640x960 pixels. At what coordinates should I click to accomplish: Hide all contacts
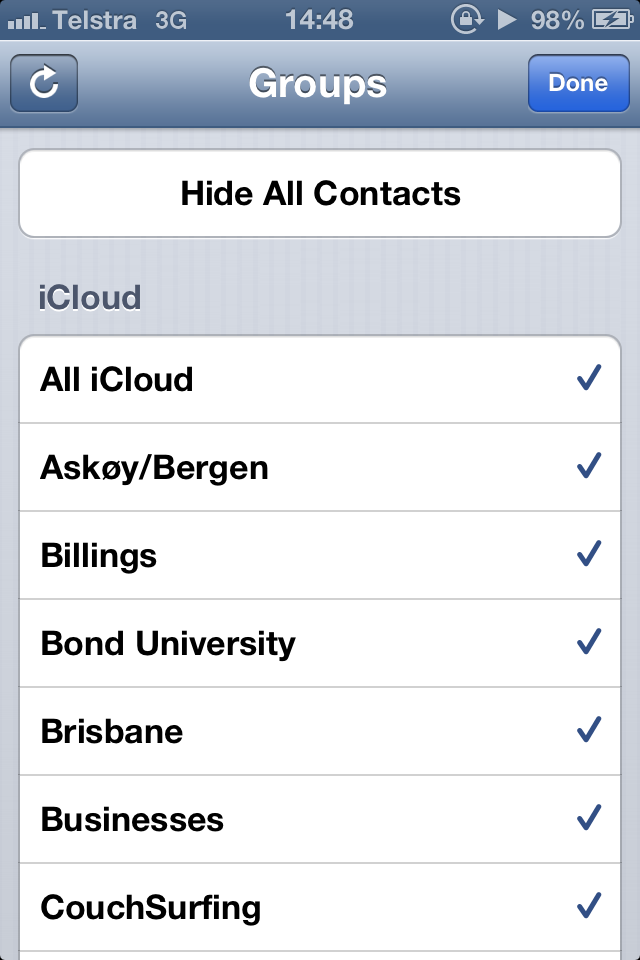[320, 193]
